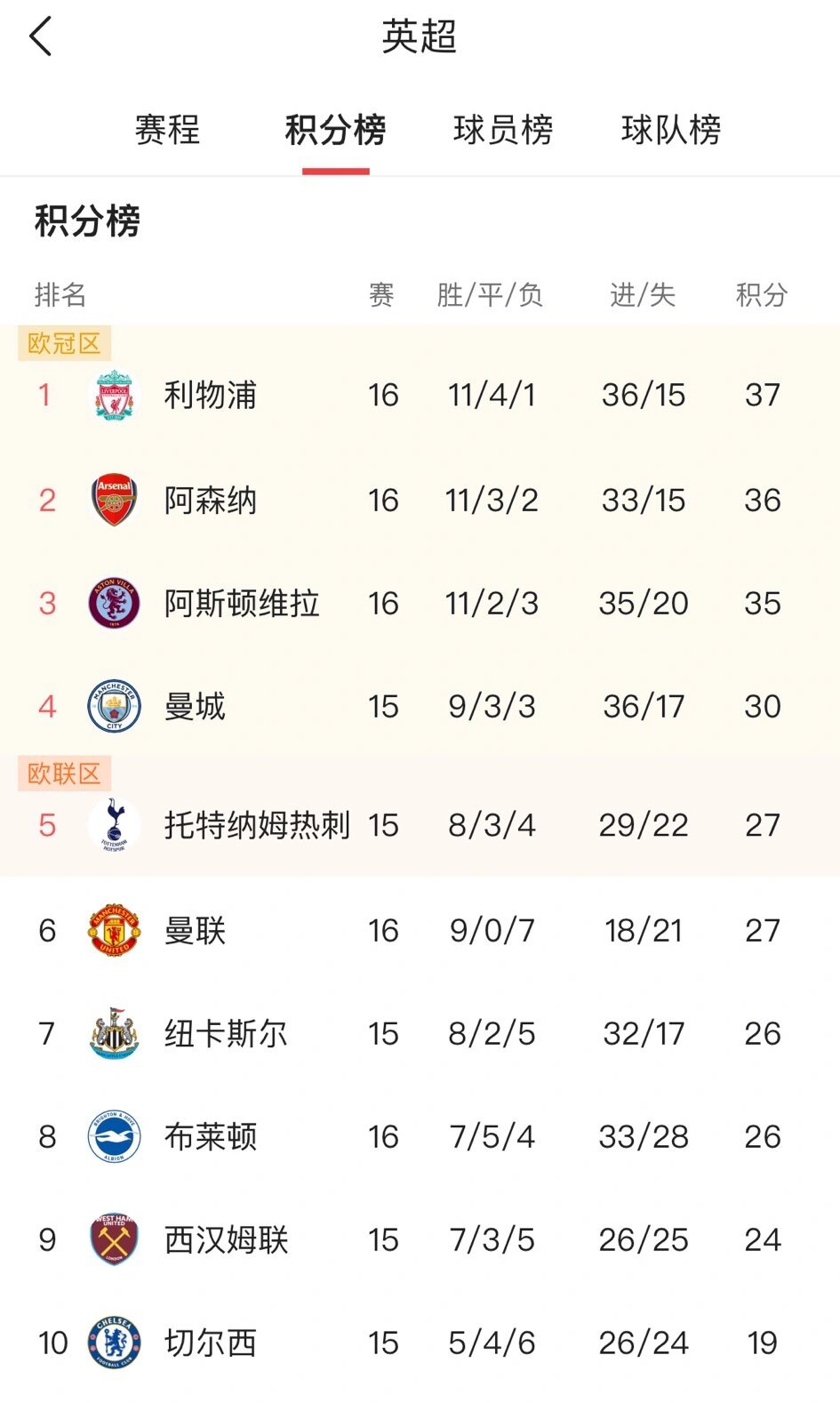Click the Newcastle United crest icon
The height and width of the screenshot is (1403, 840).
click(x=114, y=1033)
